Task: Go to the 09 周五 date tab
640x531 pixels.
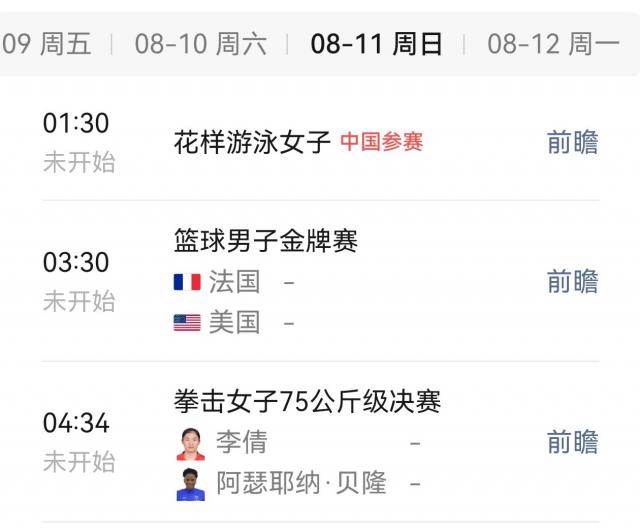Action: click(46, 44)
